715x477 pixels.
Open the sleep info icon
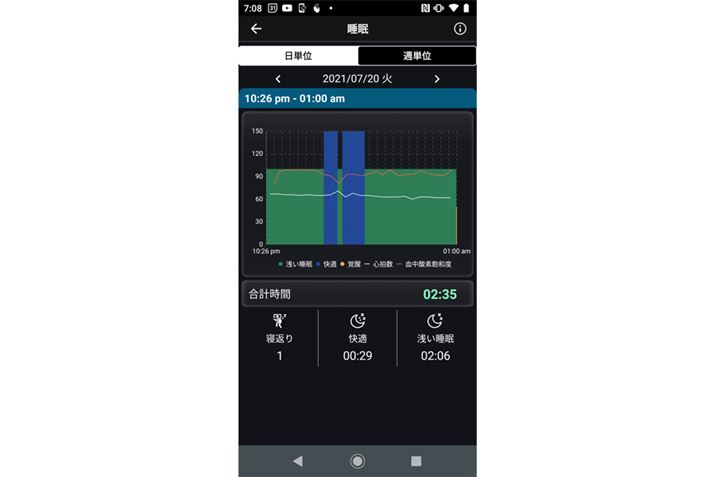pyautogui.click(x=459, y=29)
